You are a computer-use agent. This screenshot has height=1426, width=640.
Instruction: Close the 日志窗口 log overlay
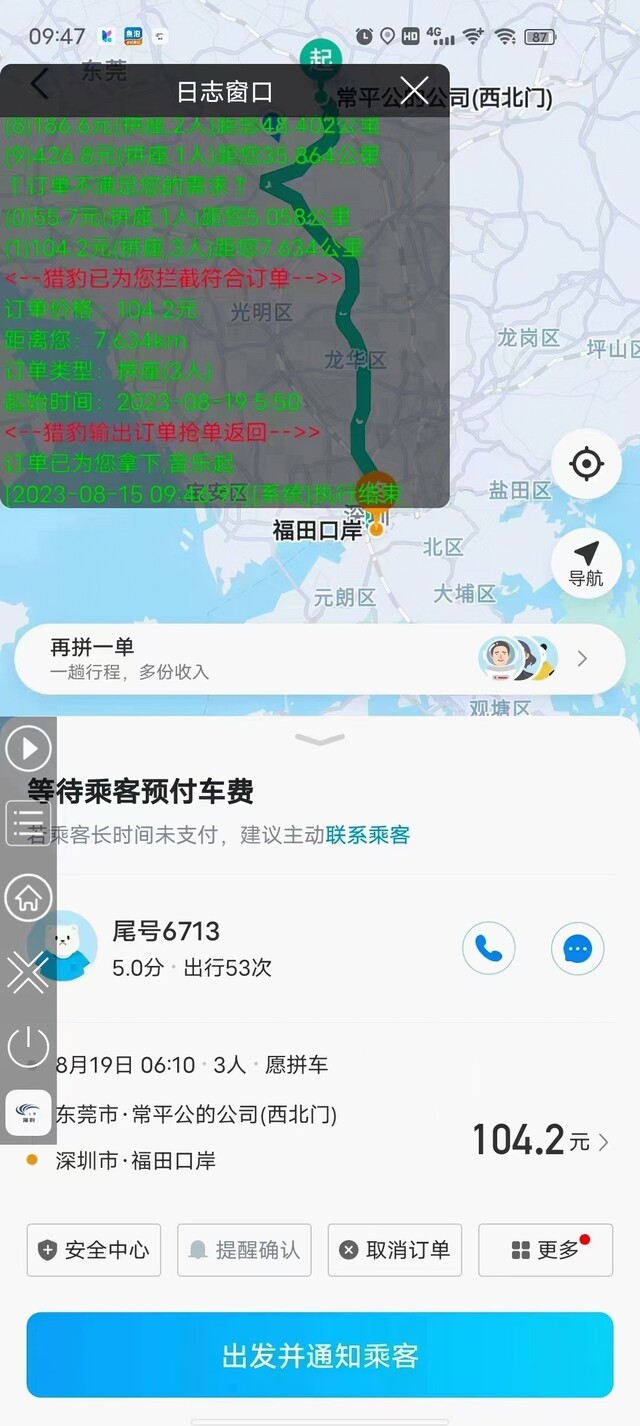tap(414, 89)
